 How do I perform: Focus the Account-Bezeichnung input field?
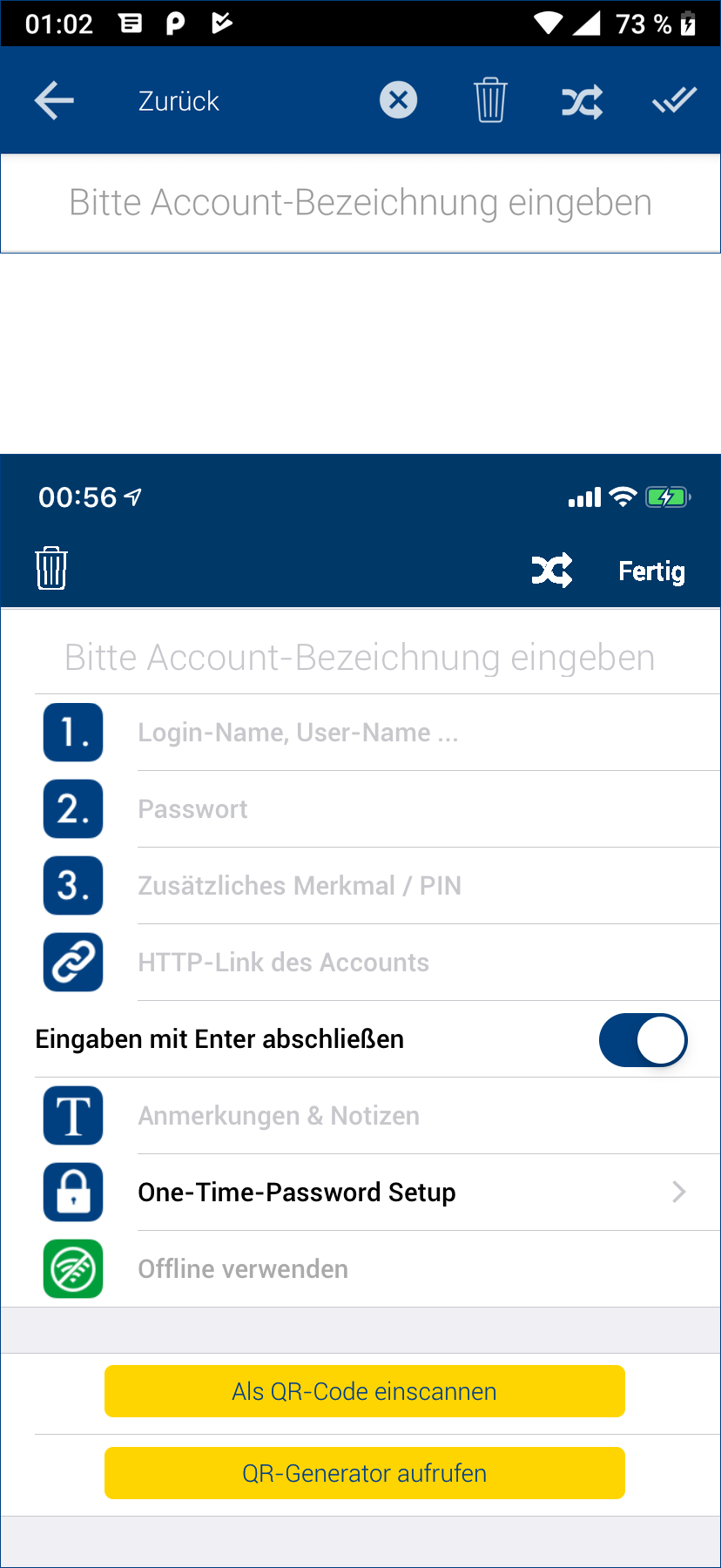(x=360, y=203)
